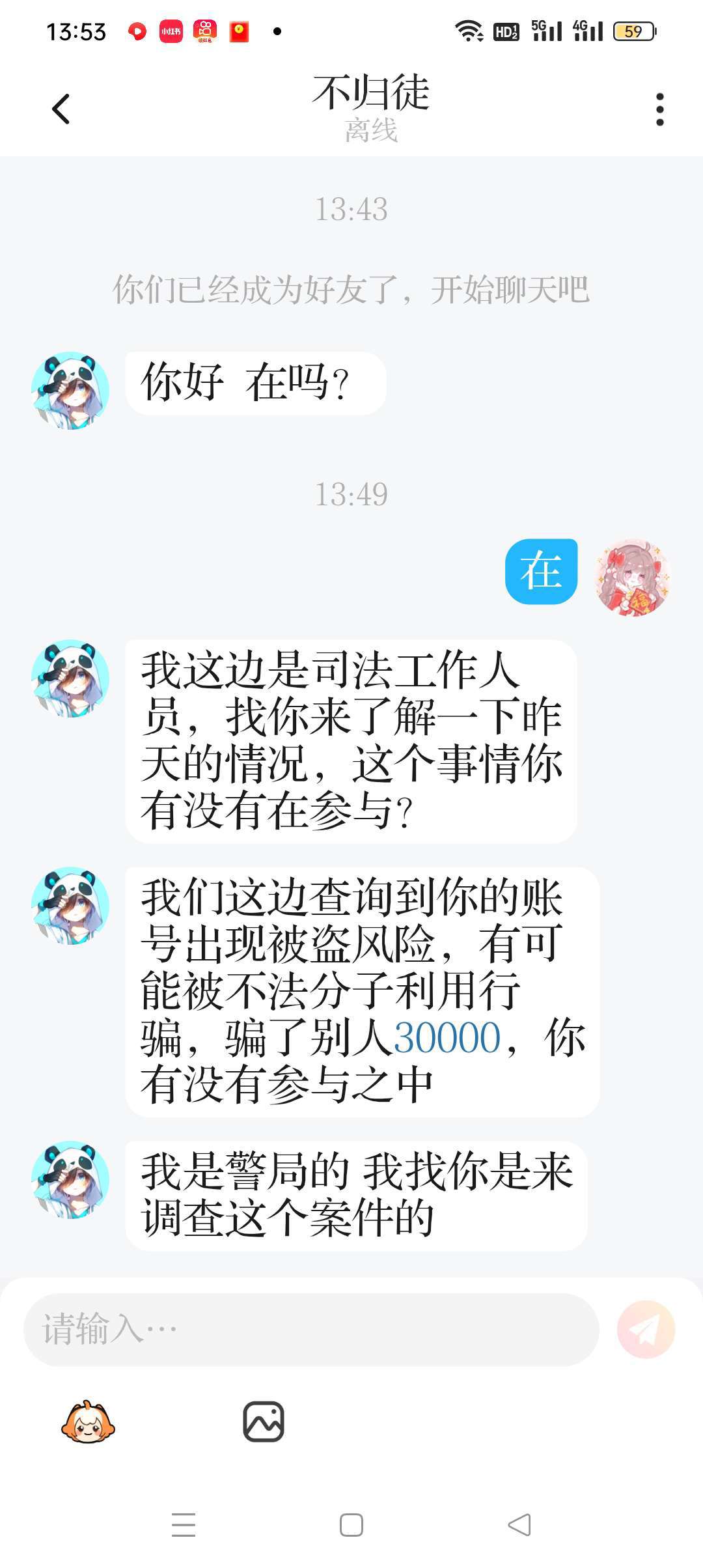Tap the 请输入 message input field

[311, 1329]
